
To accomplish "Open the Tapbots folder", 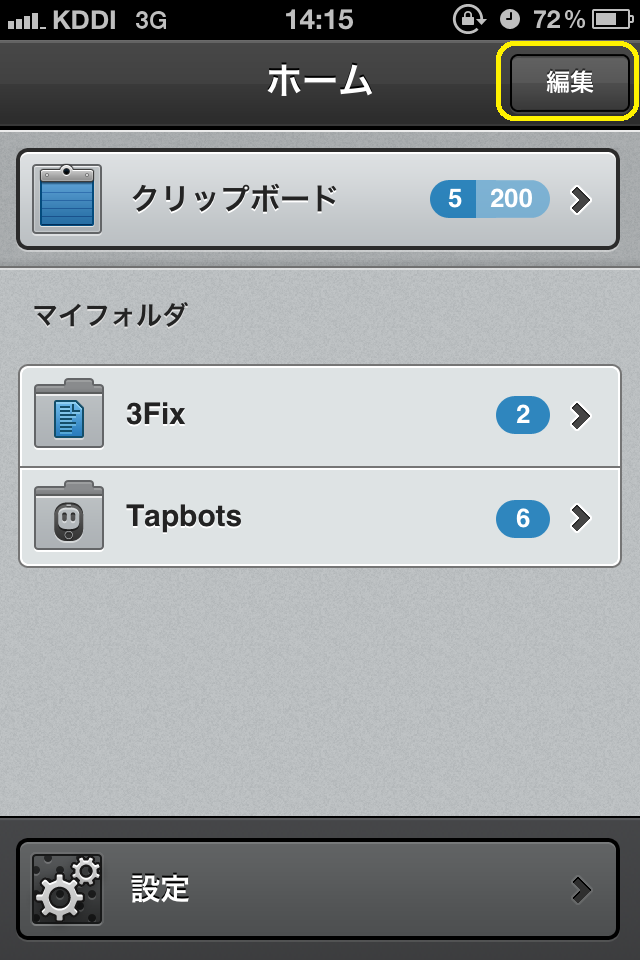I will (318, 518).
